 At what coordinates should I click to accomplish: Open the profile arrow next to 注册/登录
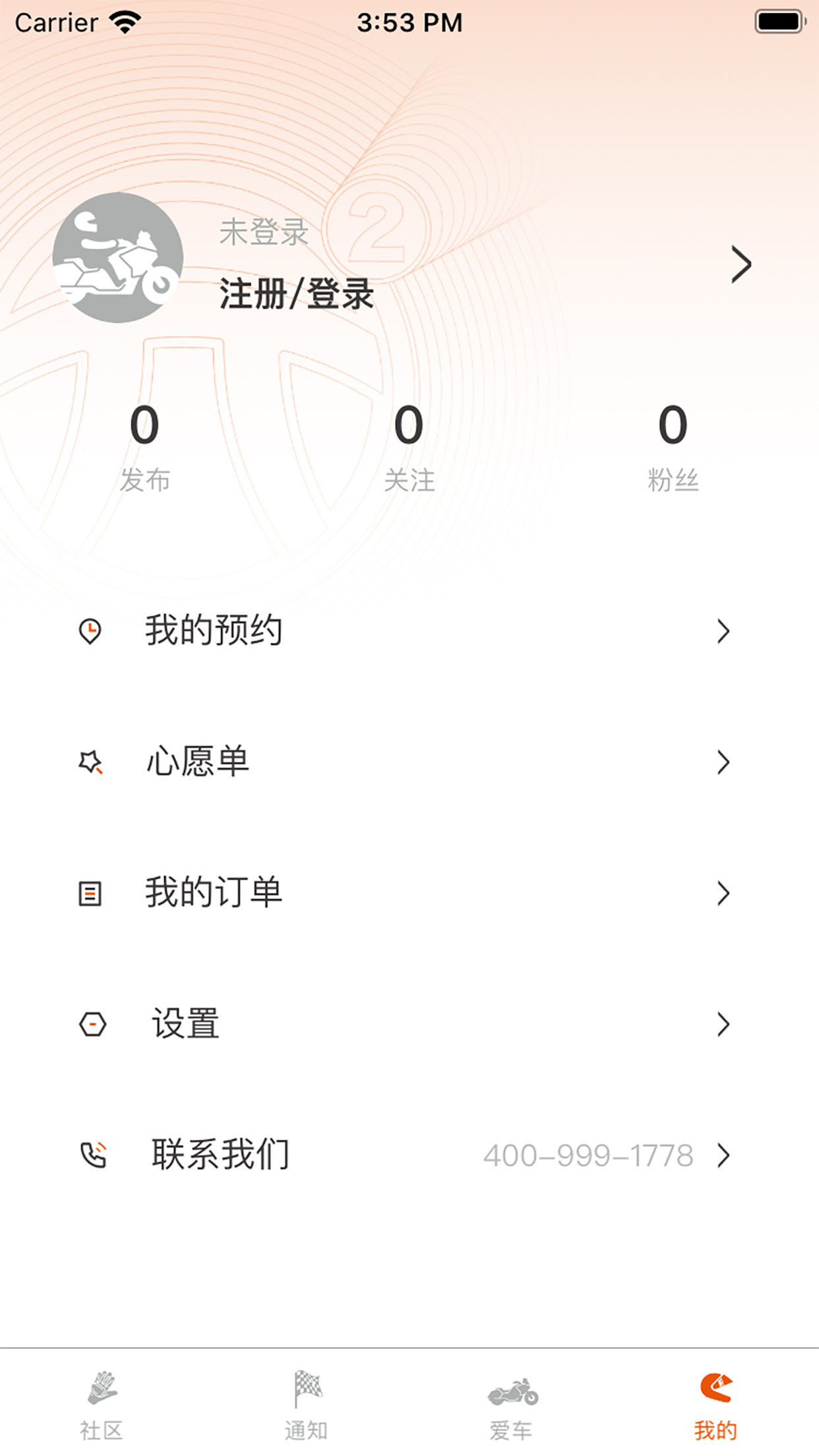coord(740,263)
